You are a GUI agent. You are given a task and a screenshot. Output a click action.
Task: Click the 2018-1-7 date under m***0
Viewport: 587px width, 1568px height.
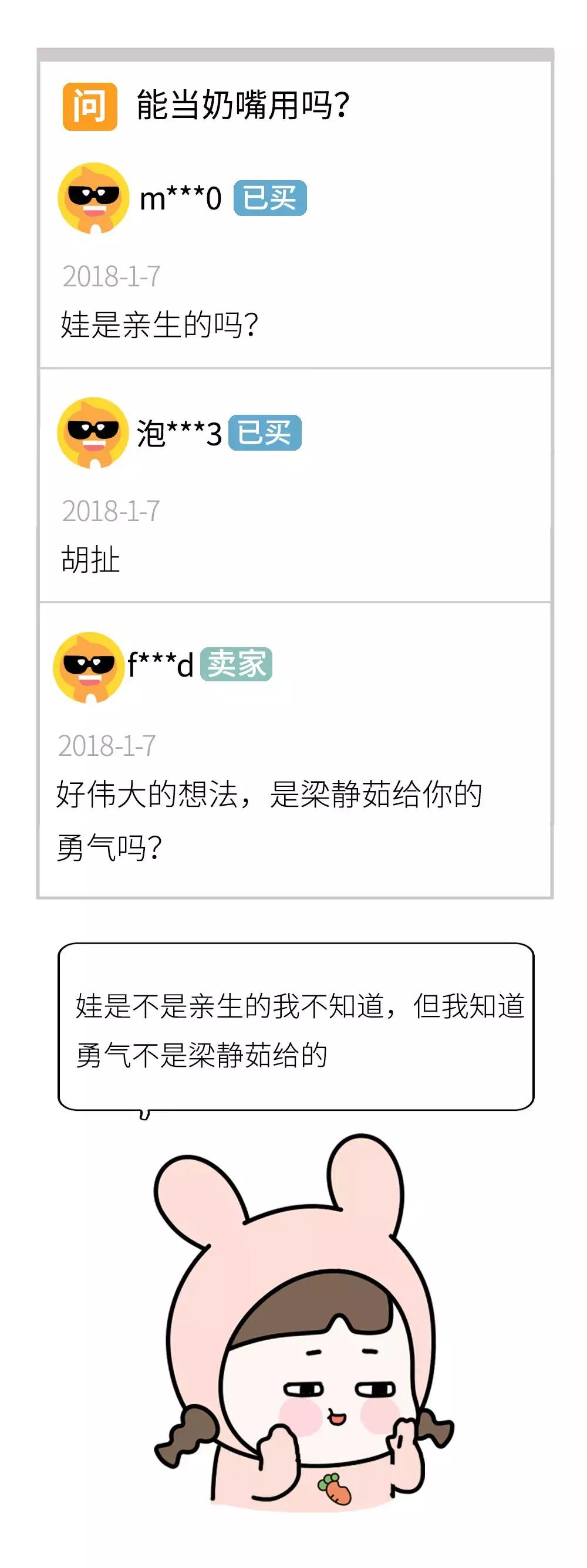tap(111, 275)
